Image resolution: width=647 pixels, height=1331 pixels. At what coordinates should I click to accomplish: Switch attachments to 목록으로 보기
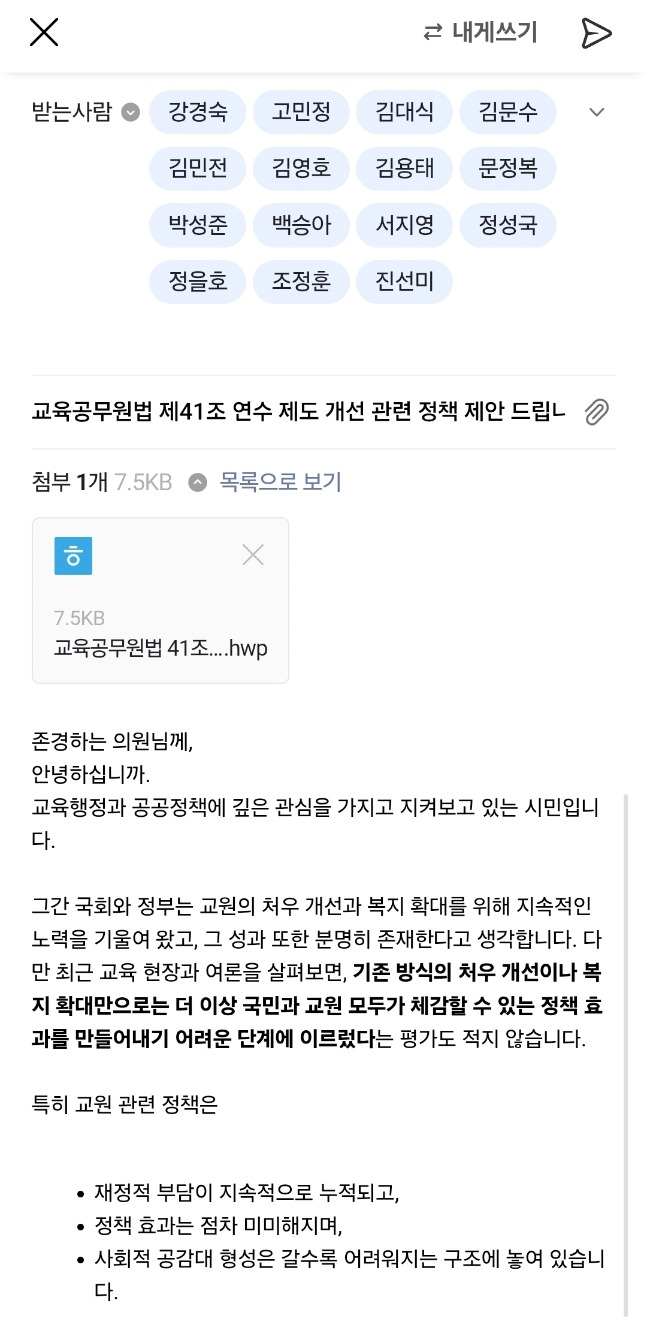[281, 482]
